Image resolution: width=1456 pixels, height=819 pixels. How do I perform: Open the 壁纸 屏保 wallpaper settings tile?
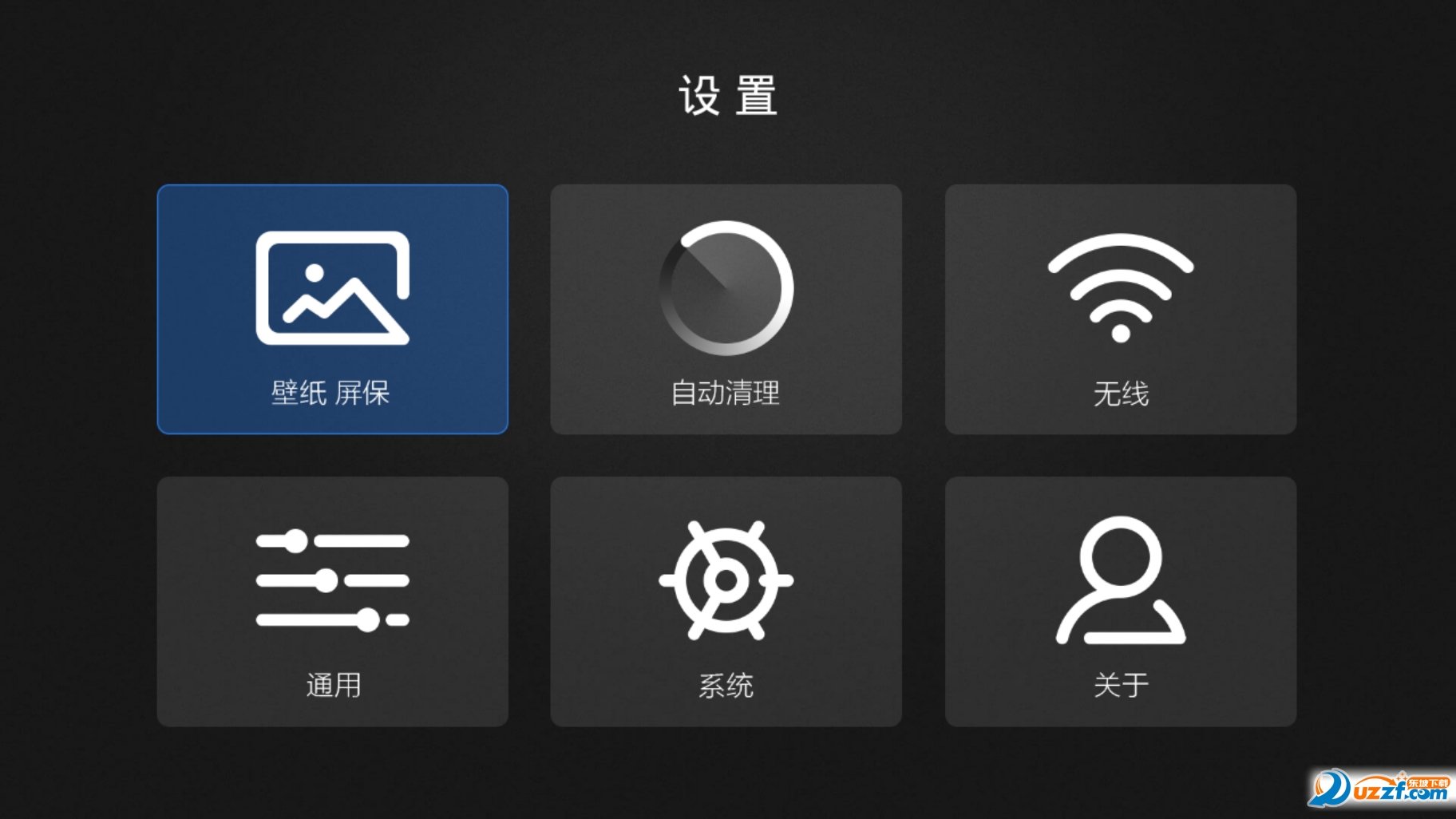(332, 310)
